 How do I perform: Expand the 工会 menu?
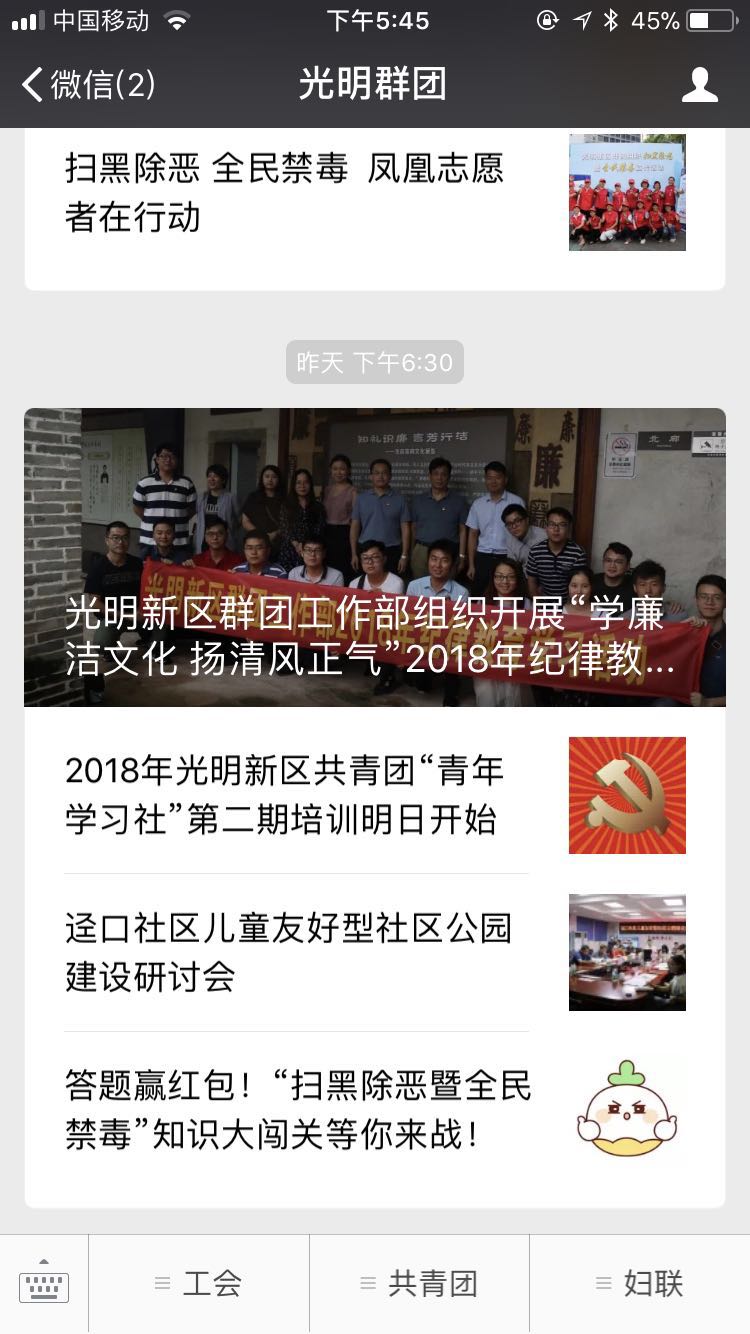click(x=199, y=1284)
